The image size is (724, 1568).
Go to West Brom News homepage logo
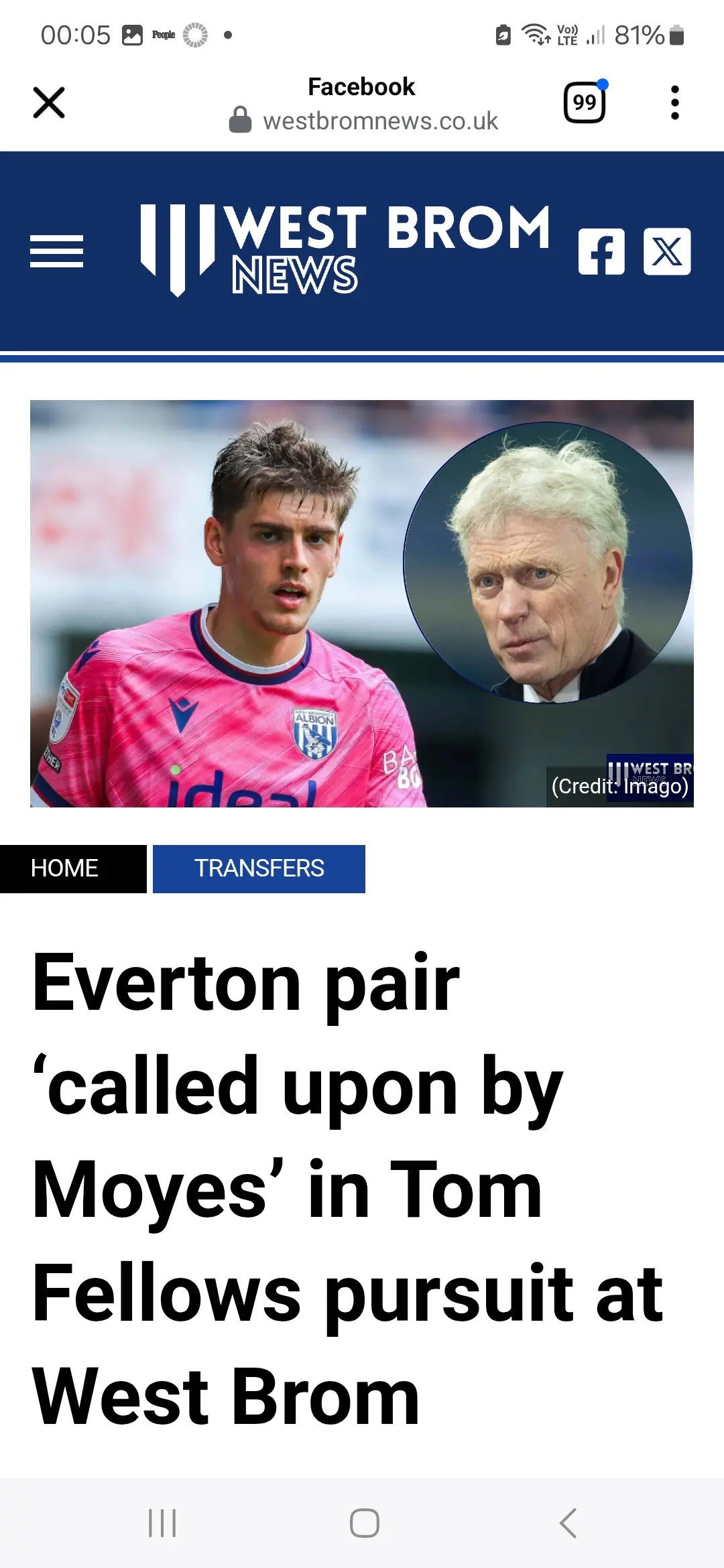point(345,250)
